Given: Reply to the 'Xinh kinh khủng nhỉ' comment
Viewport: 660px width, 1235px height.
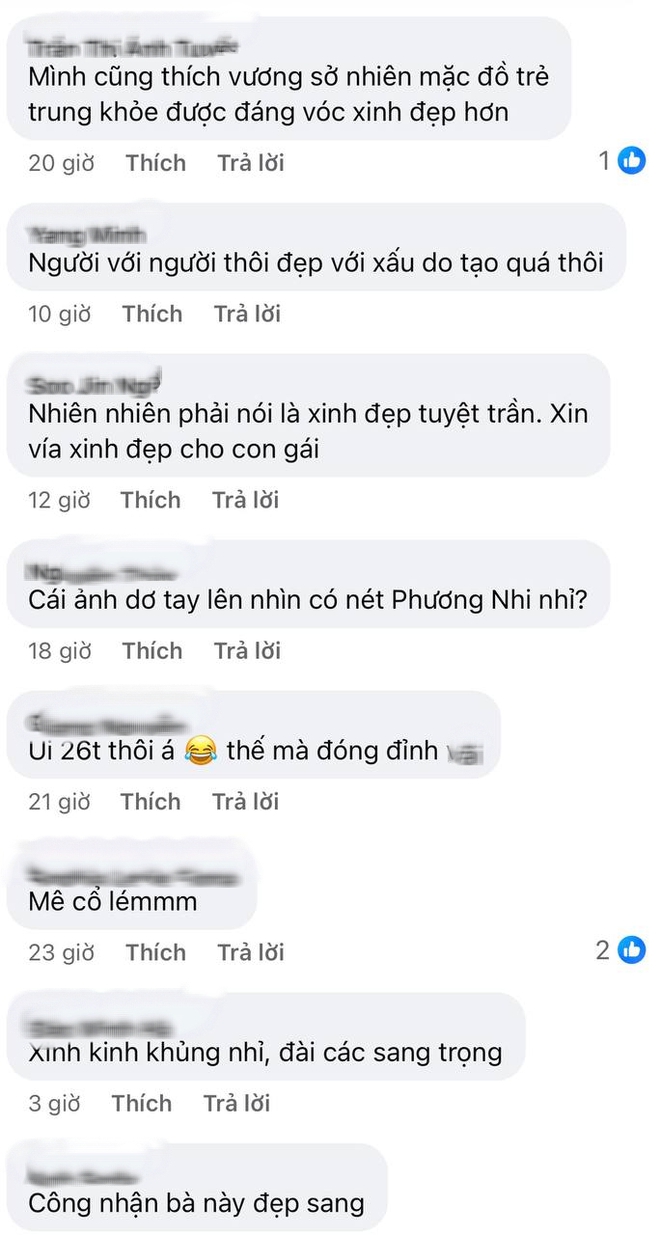Looking at the screenshot, I should coord(237,1104).
